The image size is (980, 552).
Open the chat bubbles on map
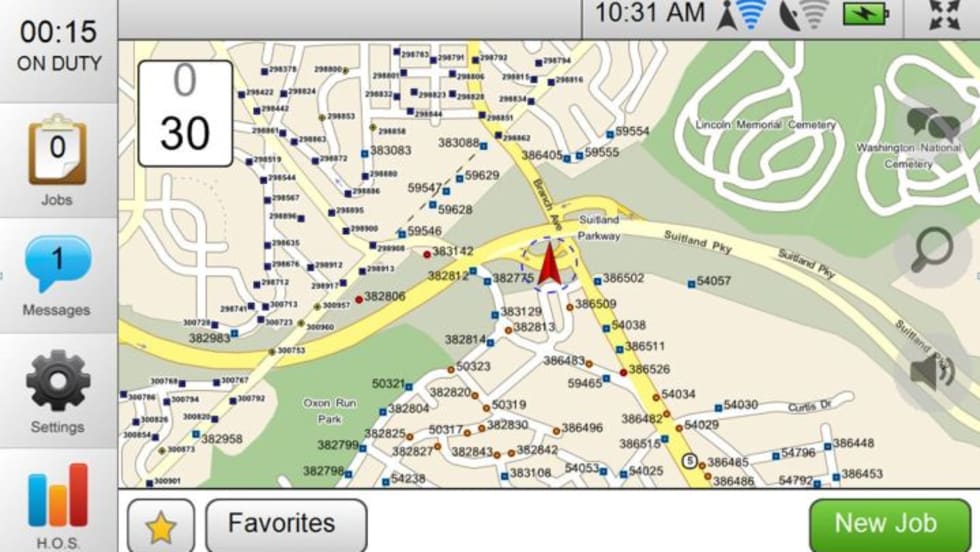pos(933,124)
